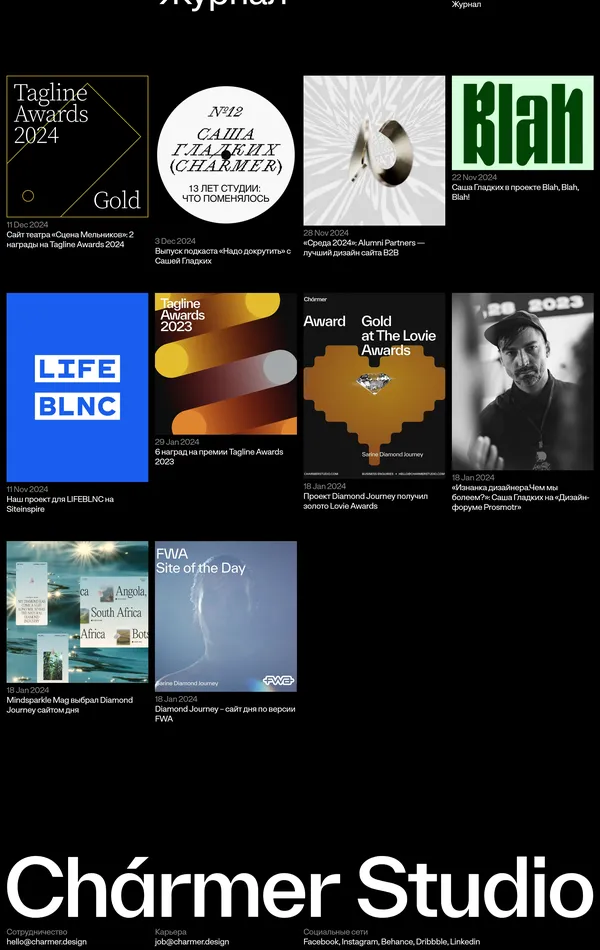The image size is (600, 950).
Task: Tap the hello@charmer.design email link
Action: click(46, 941)
